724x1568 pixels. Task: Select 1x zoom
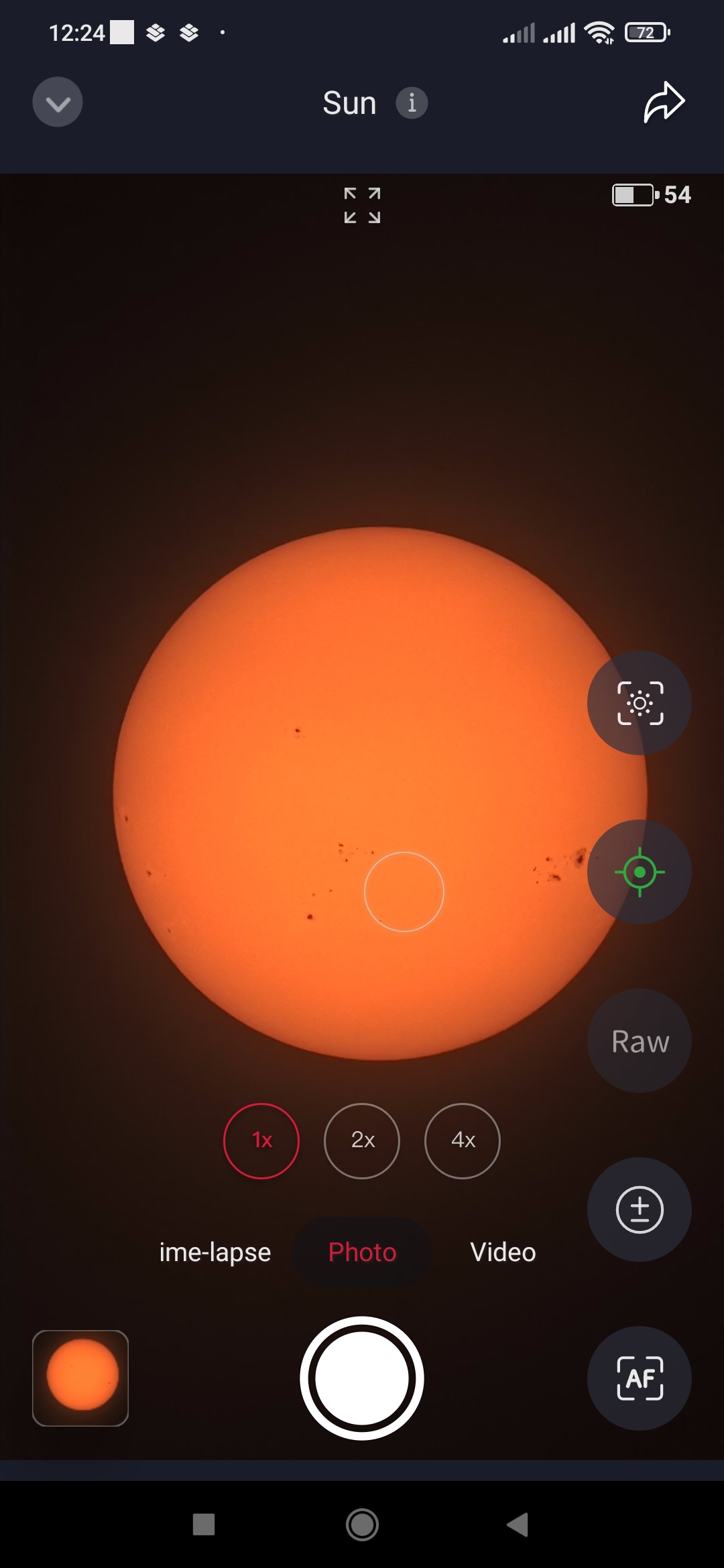261,1140
